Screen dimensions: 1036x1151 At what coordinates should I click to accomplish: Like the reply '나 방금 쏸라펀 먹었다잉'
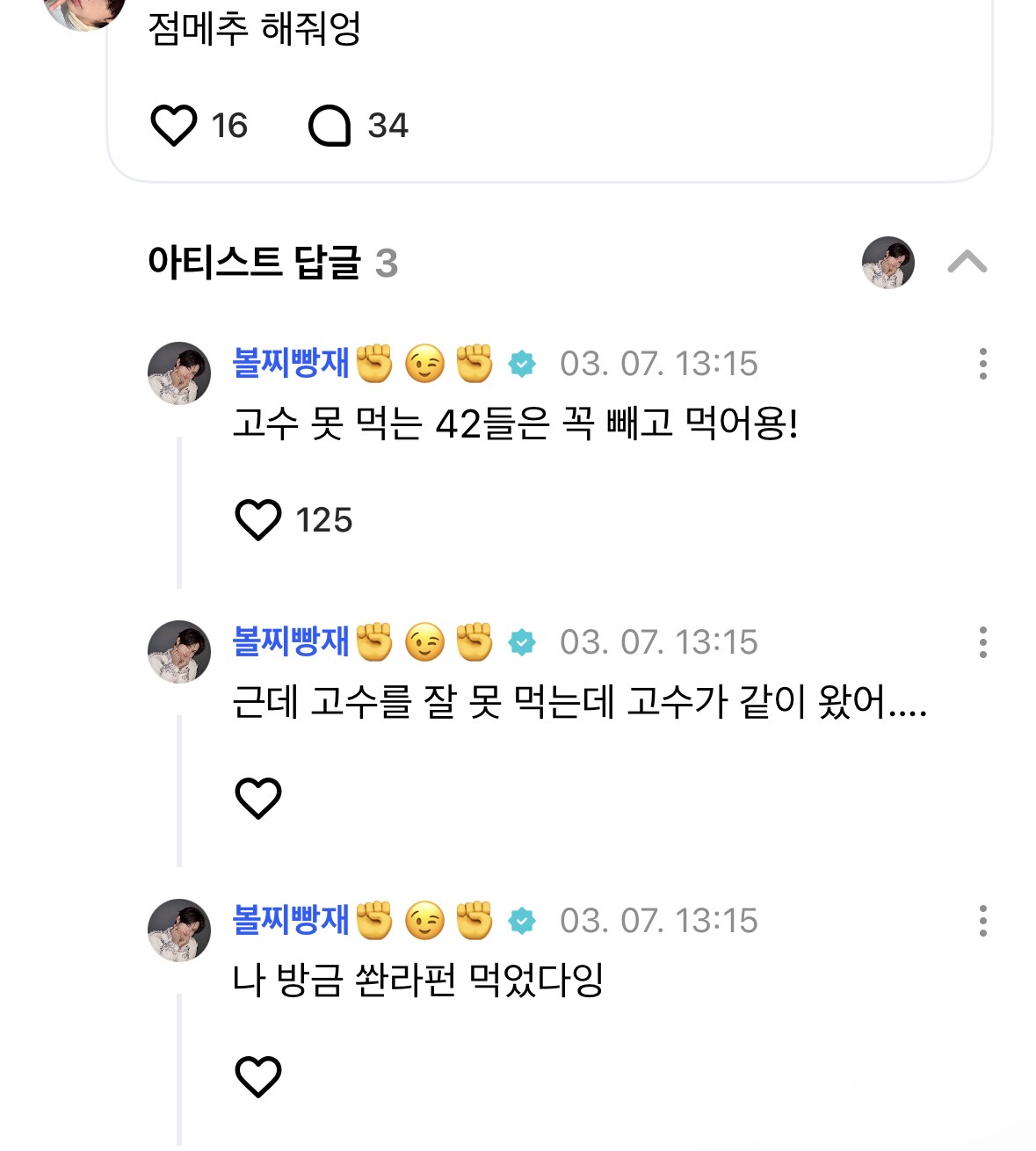coord(258,1076)
